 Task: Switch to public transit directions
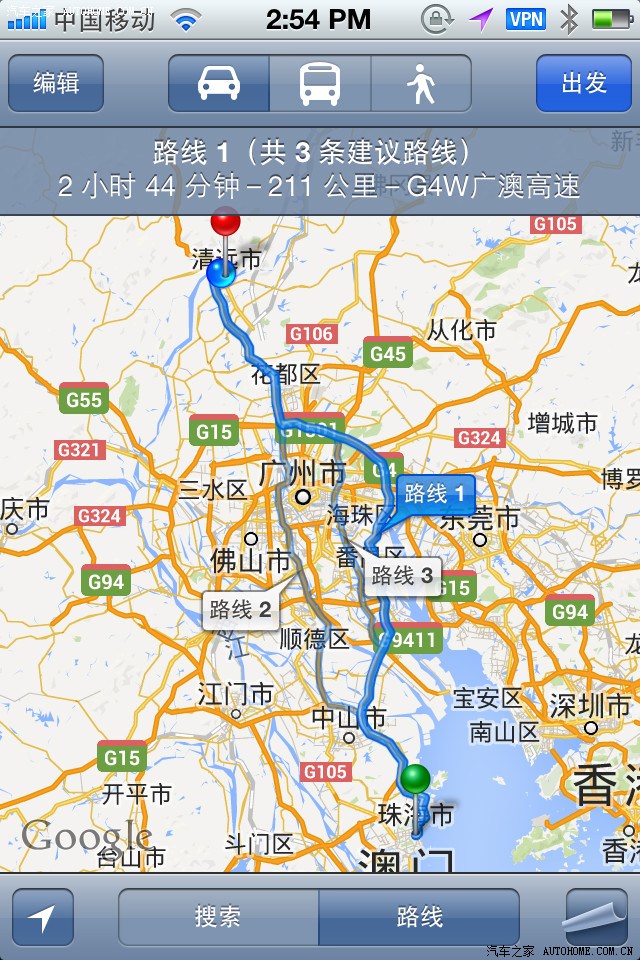point(320,83)
